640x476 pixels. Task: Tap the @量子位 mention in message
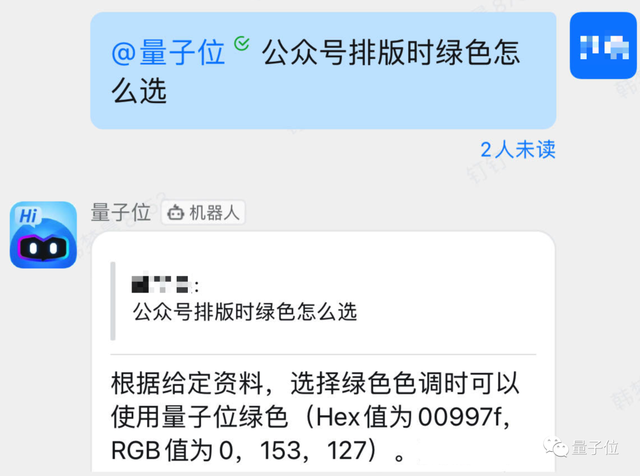[x=168, y=53]
